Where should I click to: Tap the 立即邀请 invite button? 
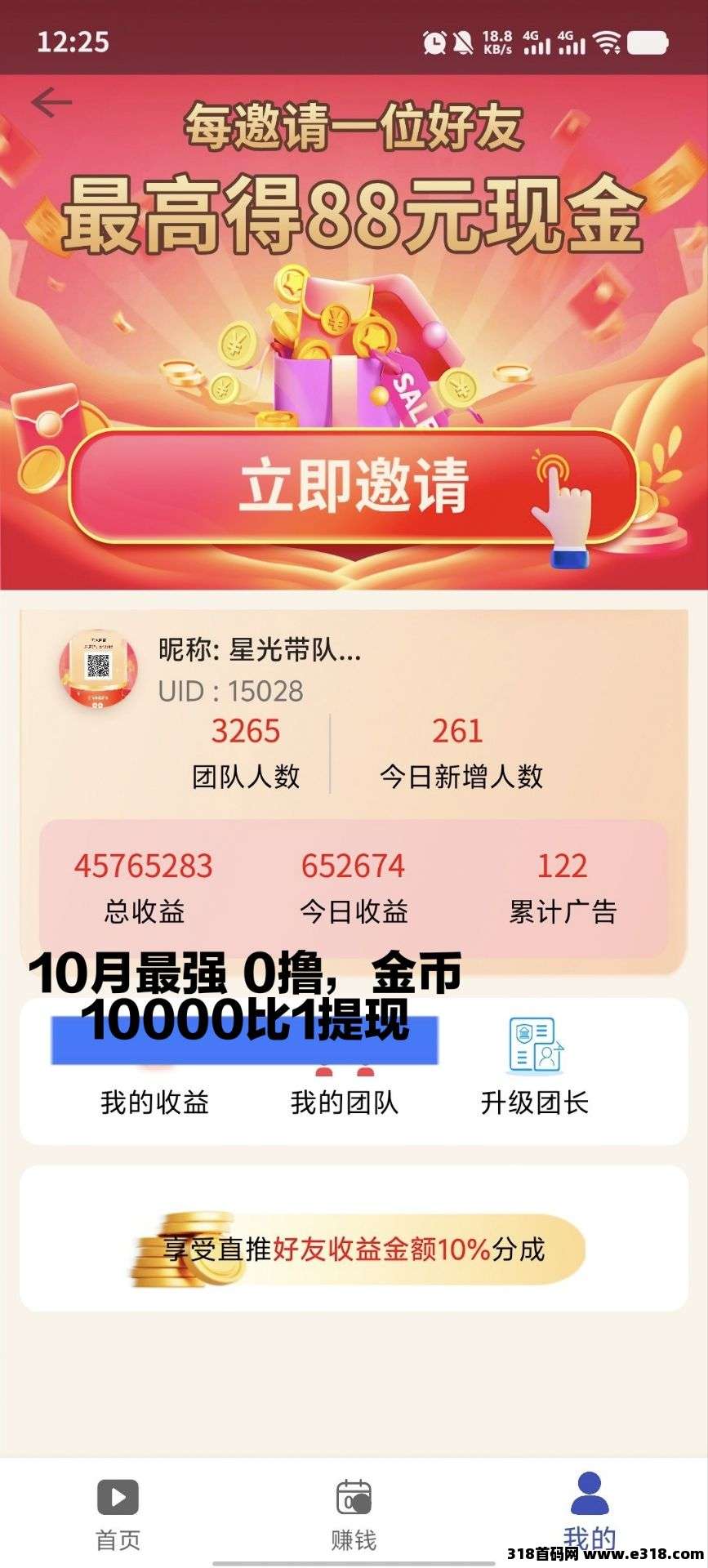353,487
